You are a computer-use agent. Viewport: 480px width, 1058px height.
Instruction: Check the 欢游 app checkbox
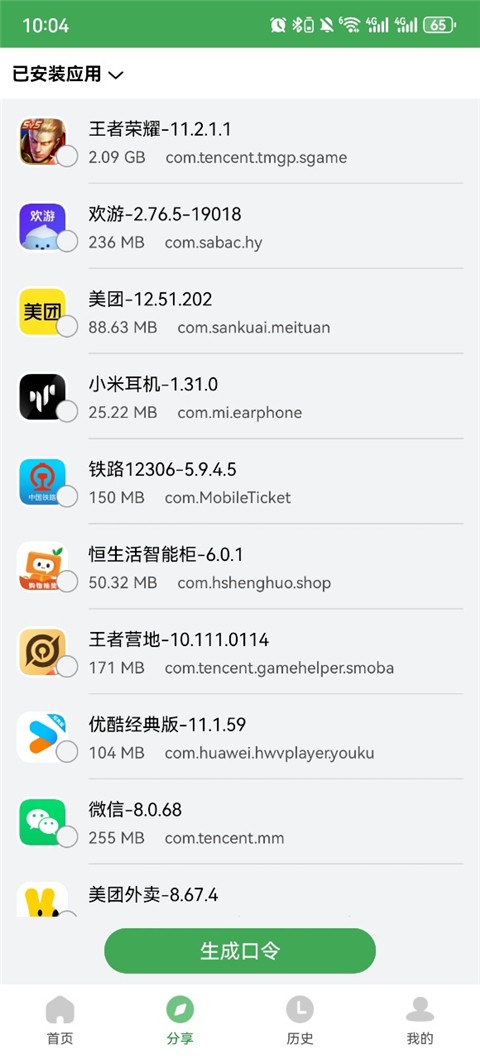coord(67,241)
